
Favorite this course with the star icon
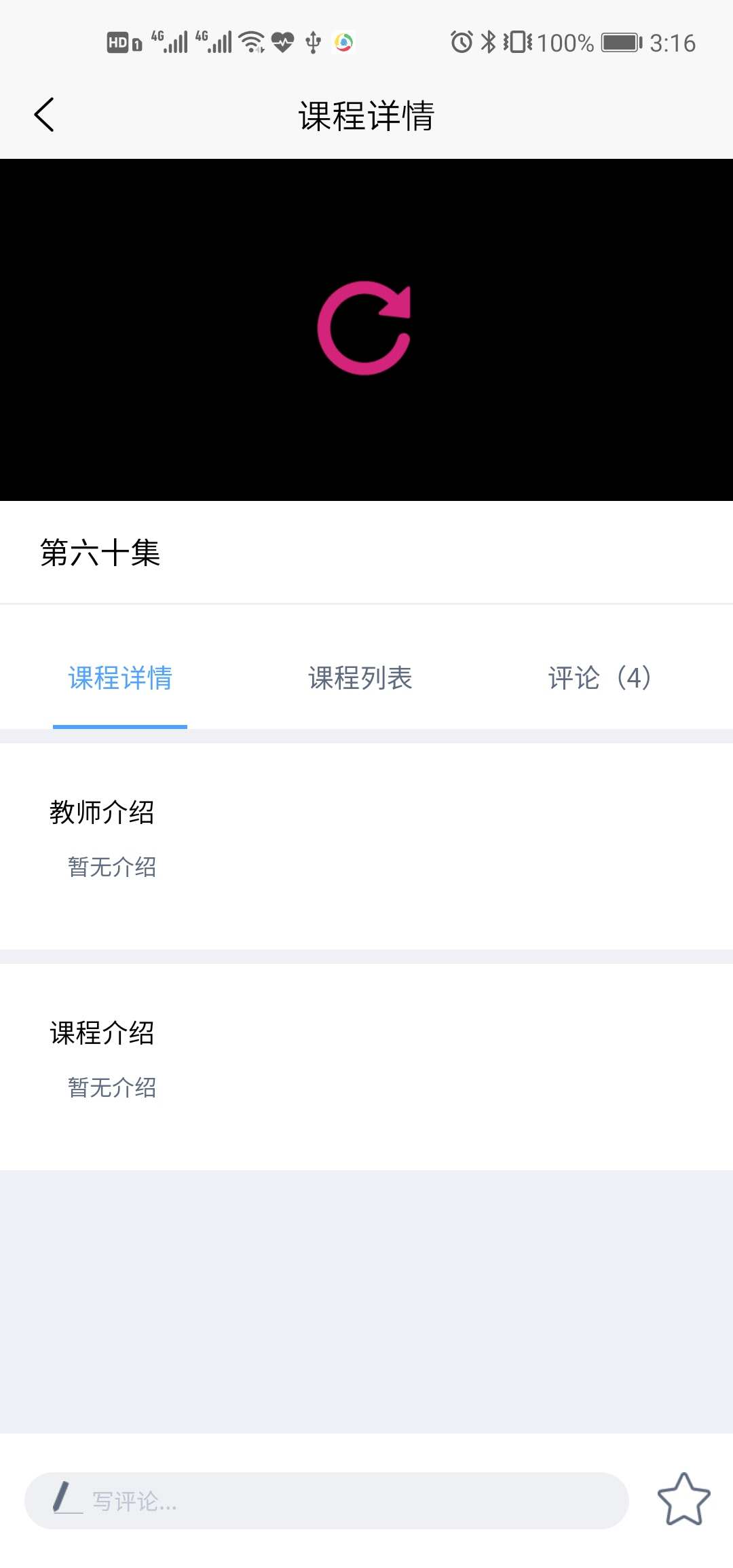point(683,1499)
